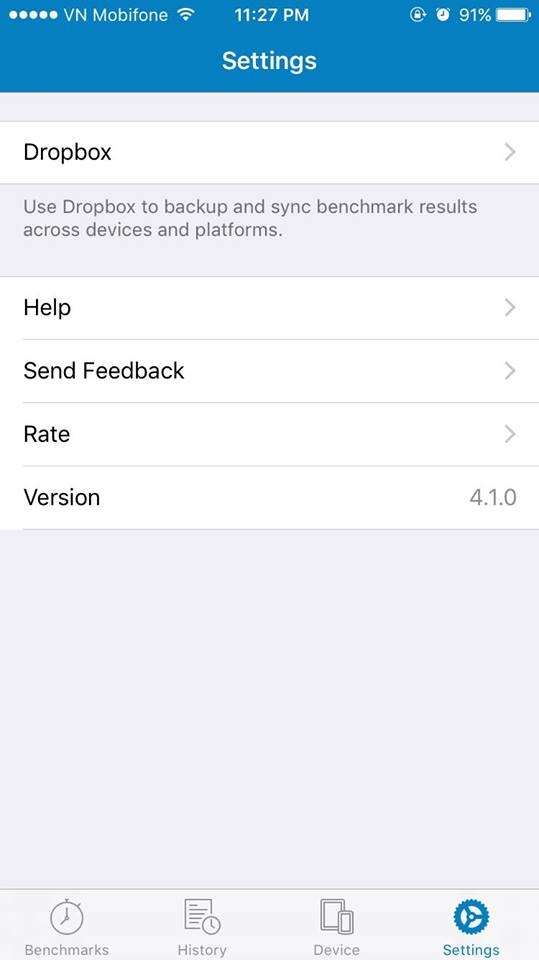Select the Device tab
The height and width of the screenshot is (960, 539).
pos(336,926)
